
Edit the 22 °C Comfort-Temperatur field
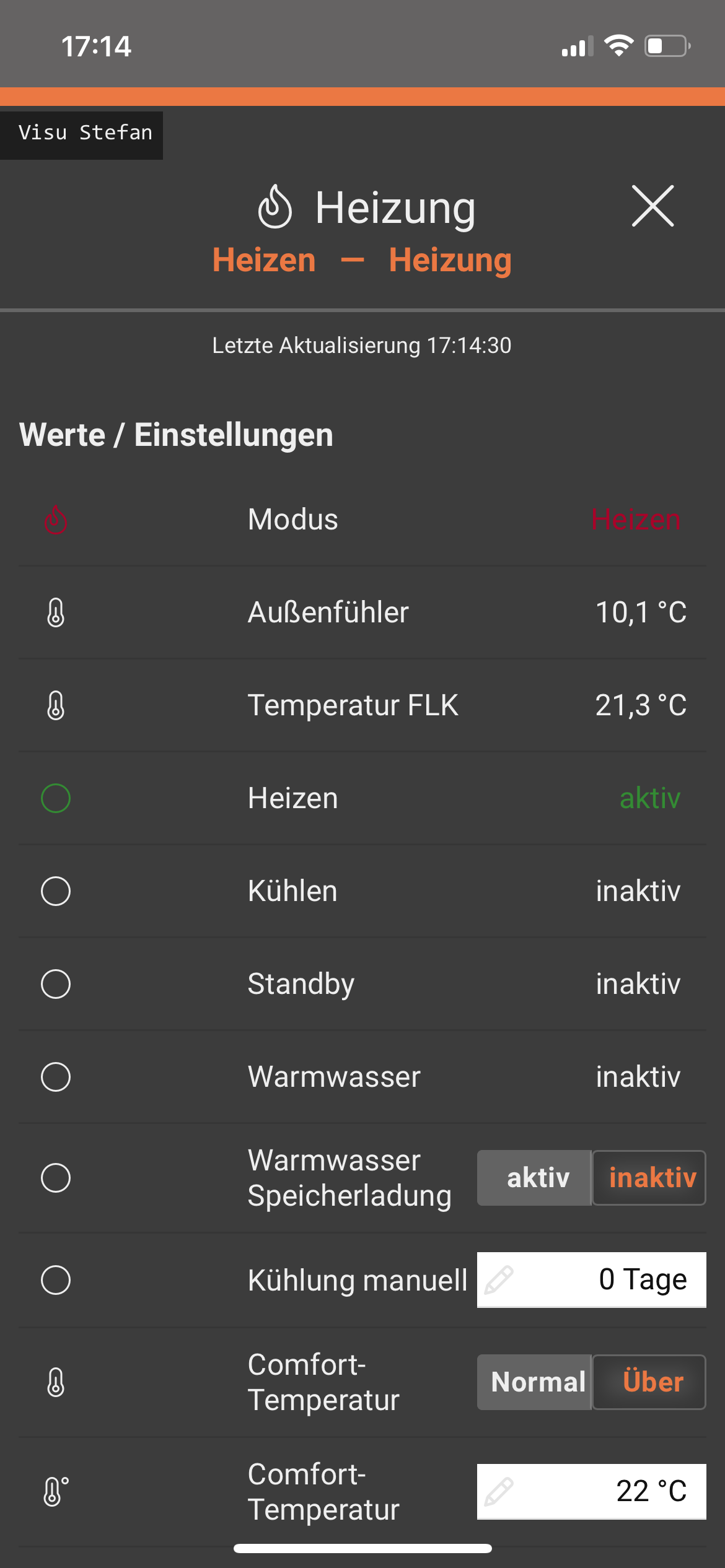(591, 1491)
